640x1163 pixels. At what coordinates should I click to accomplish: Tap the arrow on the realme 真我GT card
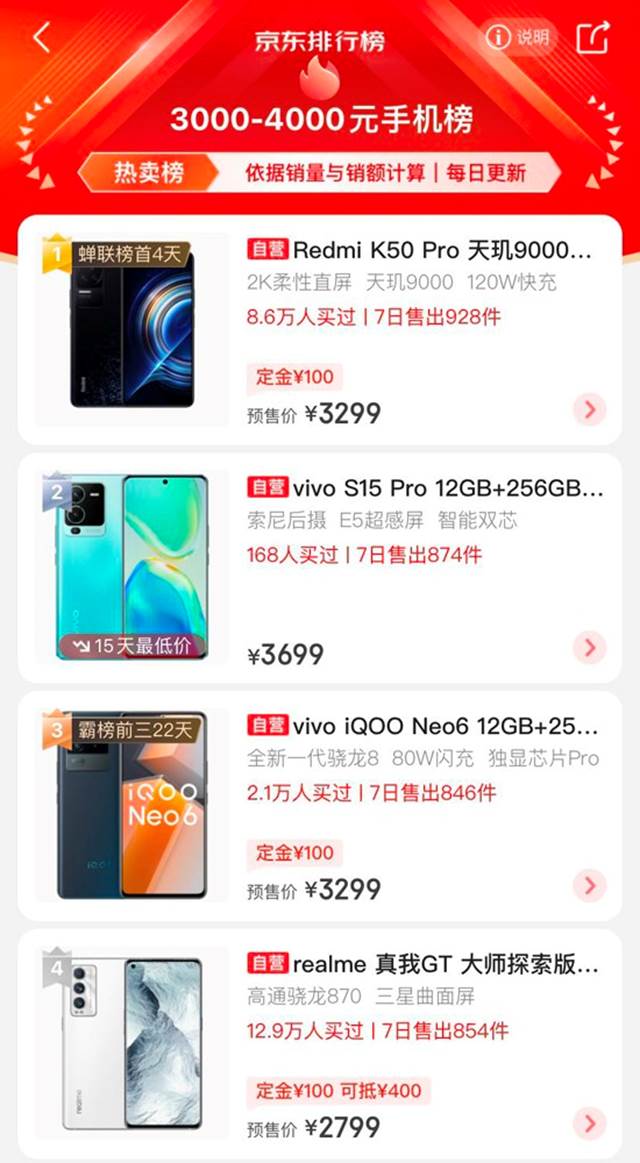pos(590,1124)
